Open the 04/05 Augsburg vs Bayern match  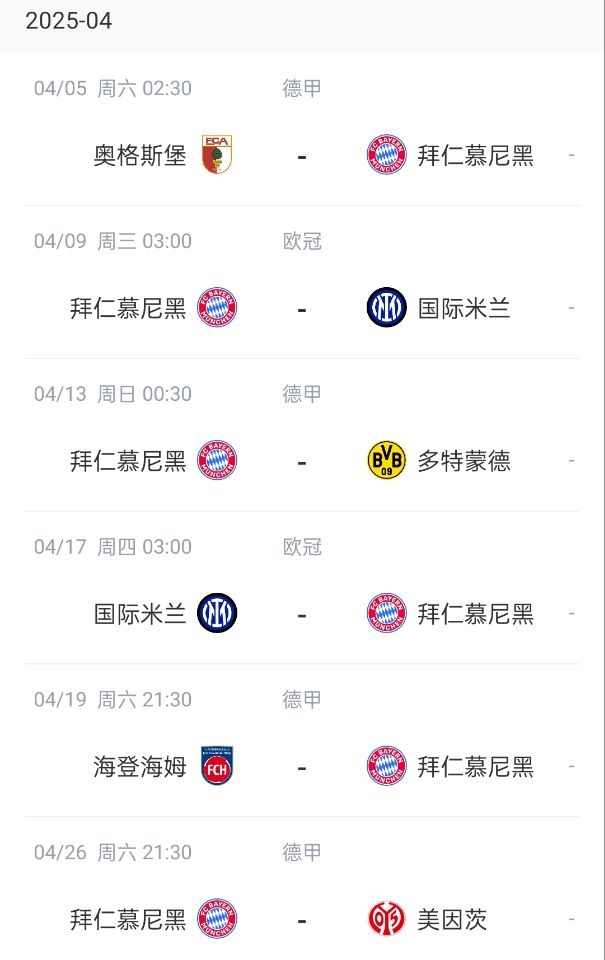pos(301,156)
